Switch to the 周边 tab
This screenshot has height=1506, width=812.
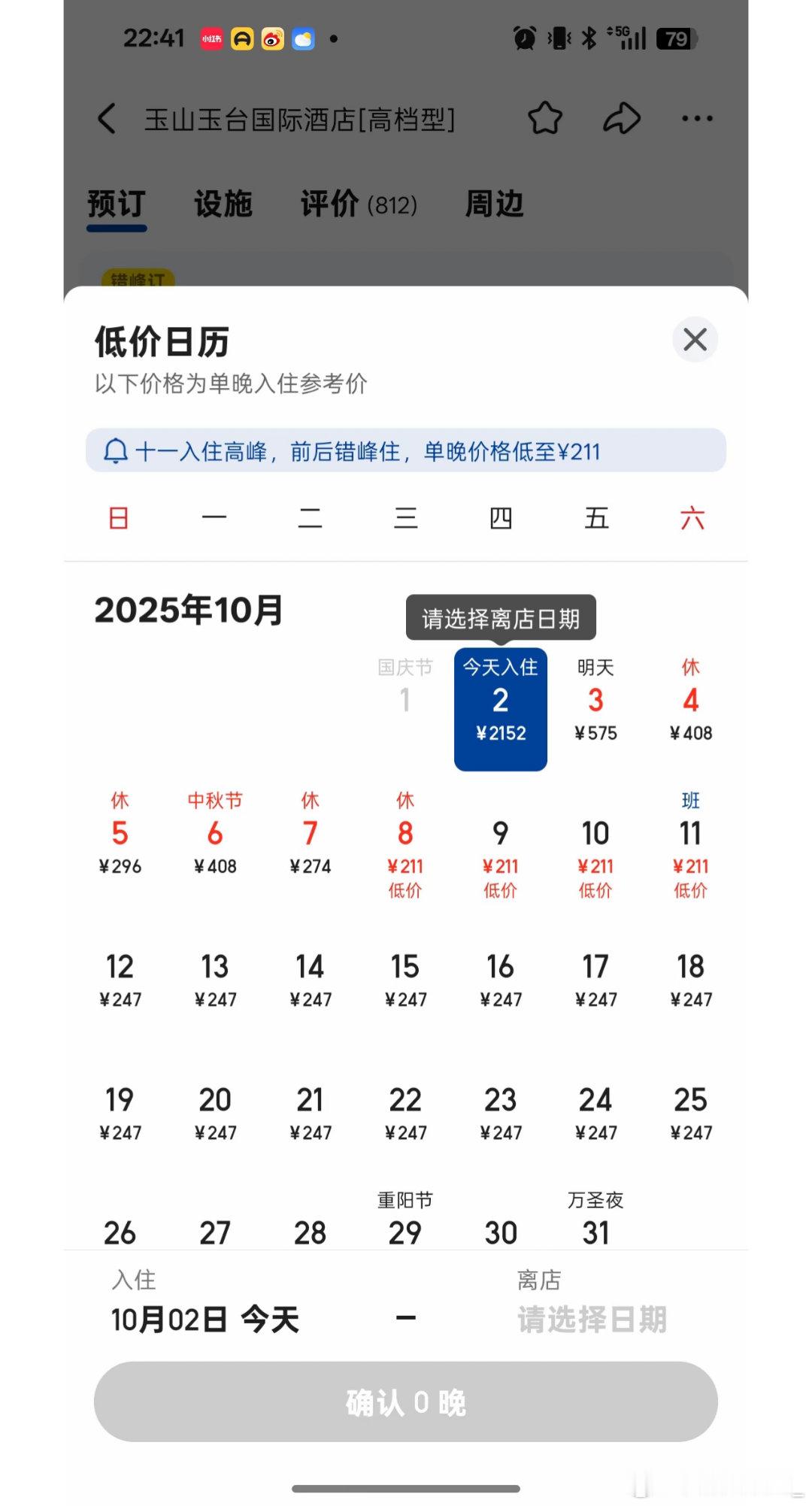[494, 205]
